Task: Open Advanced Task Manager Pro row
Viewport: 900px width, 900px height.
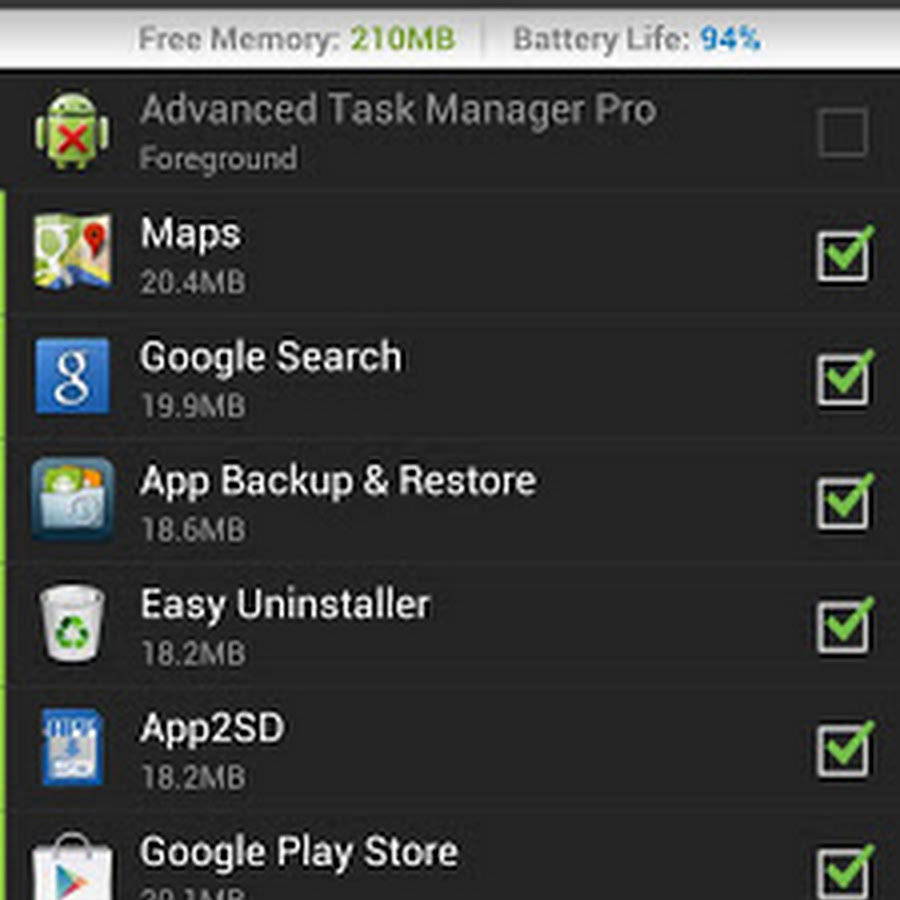Action: pos(400,130)
